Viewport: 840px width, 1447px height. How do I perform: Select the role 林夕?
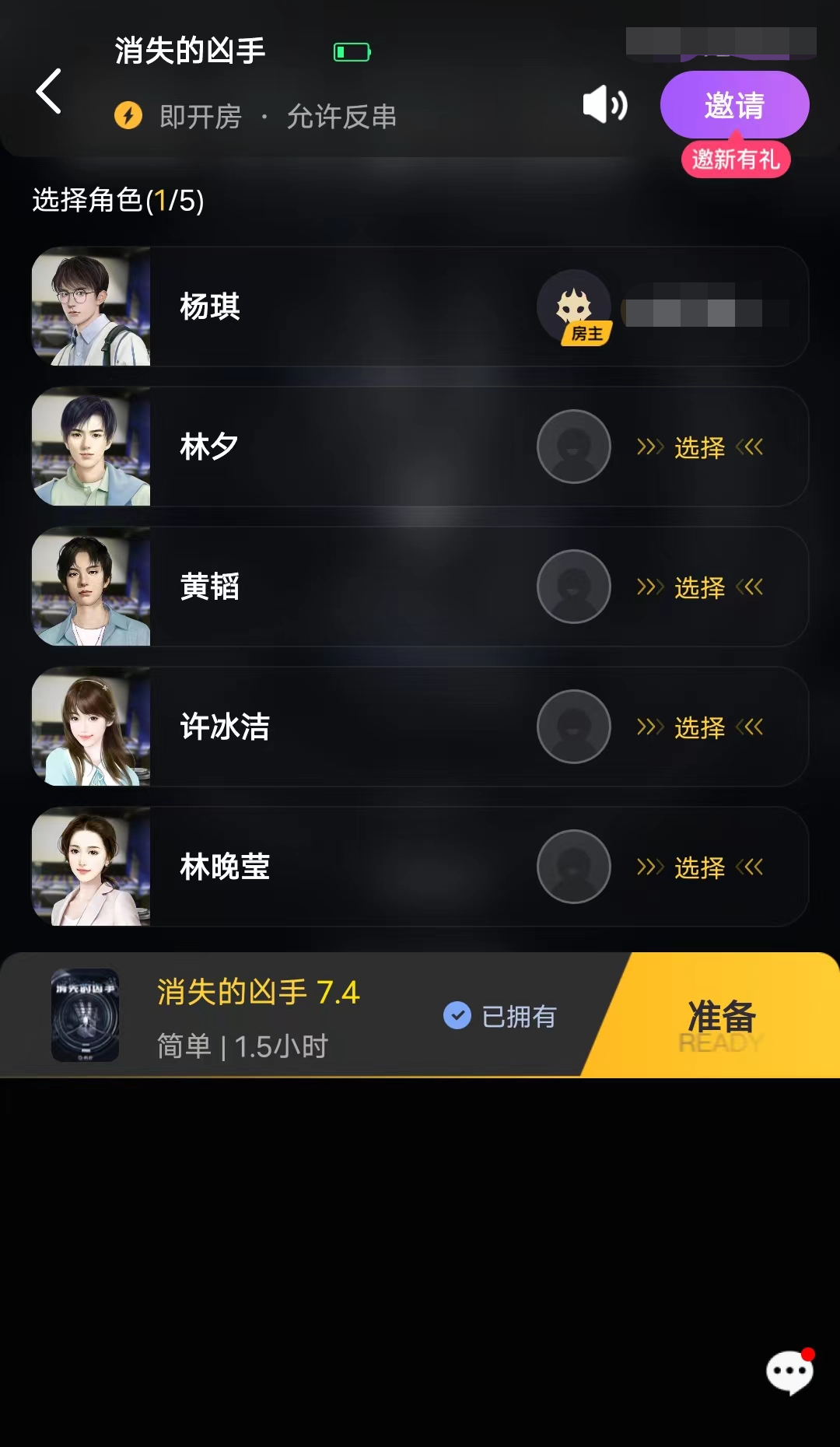(699, 447)
